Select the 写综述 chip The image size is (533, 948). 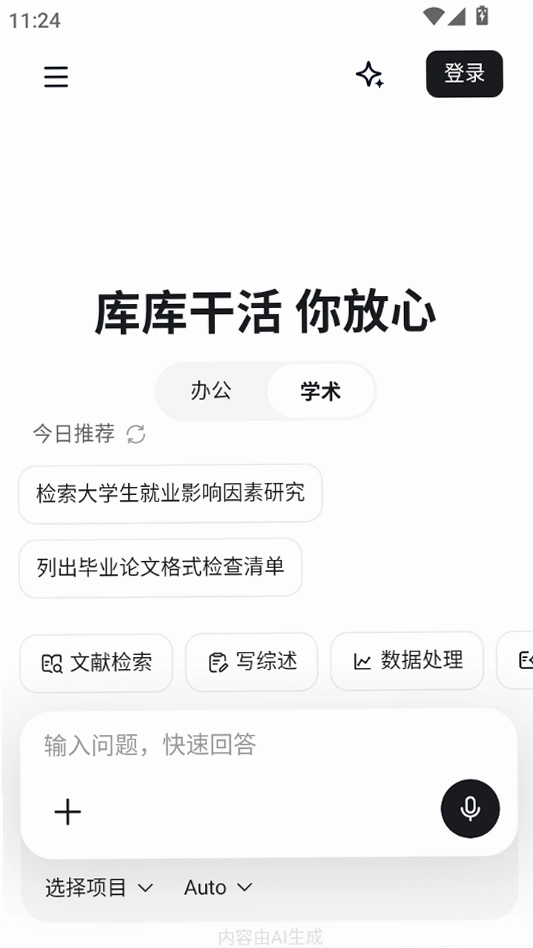[251, 662]
